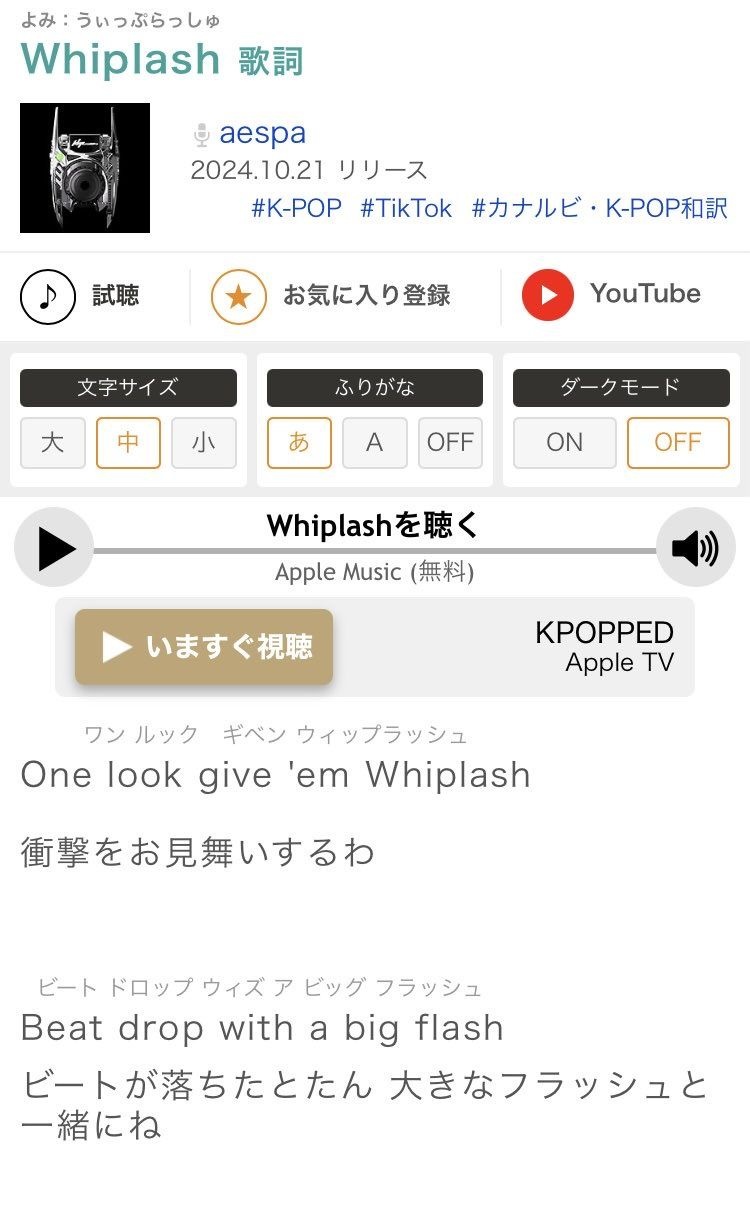Set text size to 小
750x1206 pixels.
click(x=204, y=443)
